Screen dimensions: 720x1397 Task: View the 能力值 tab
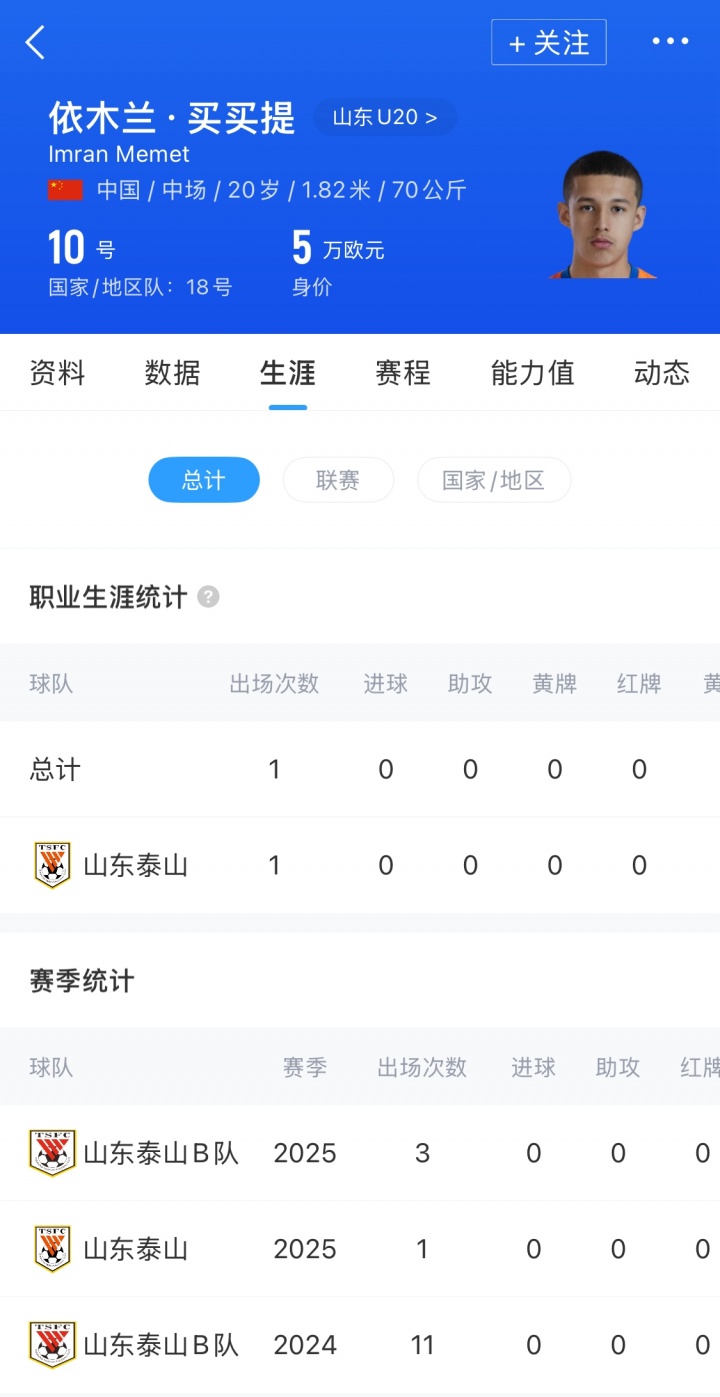532,373
